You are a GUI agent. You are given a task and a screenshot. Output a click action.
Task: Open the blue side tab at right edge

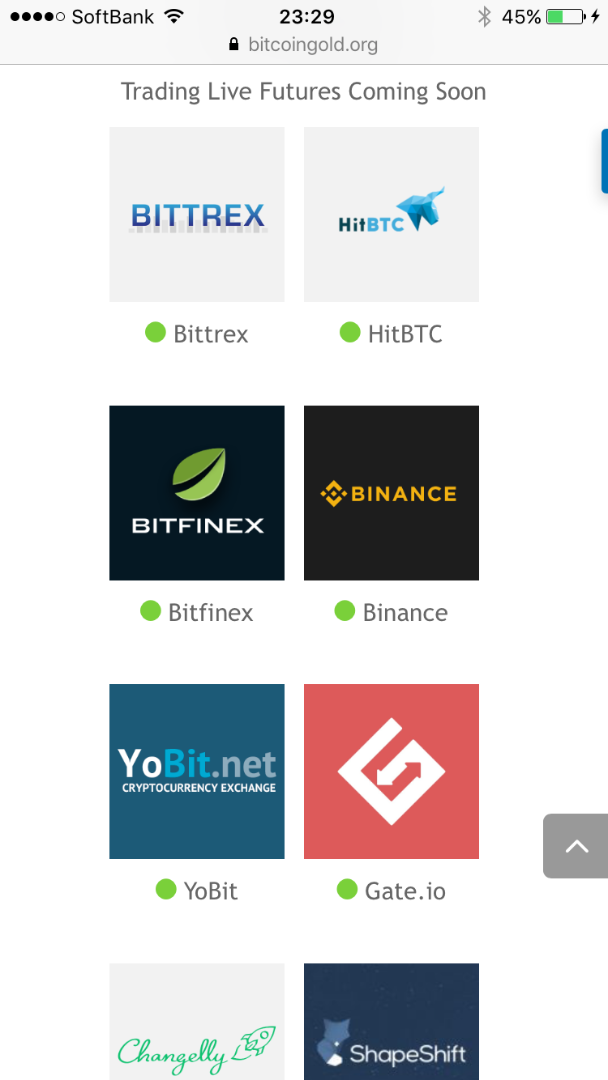tap(605, 160)
